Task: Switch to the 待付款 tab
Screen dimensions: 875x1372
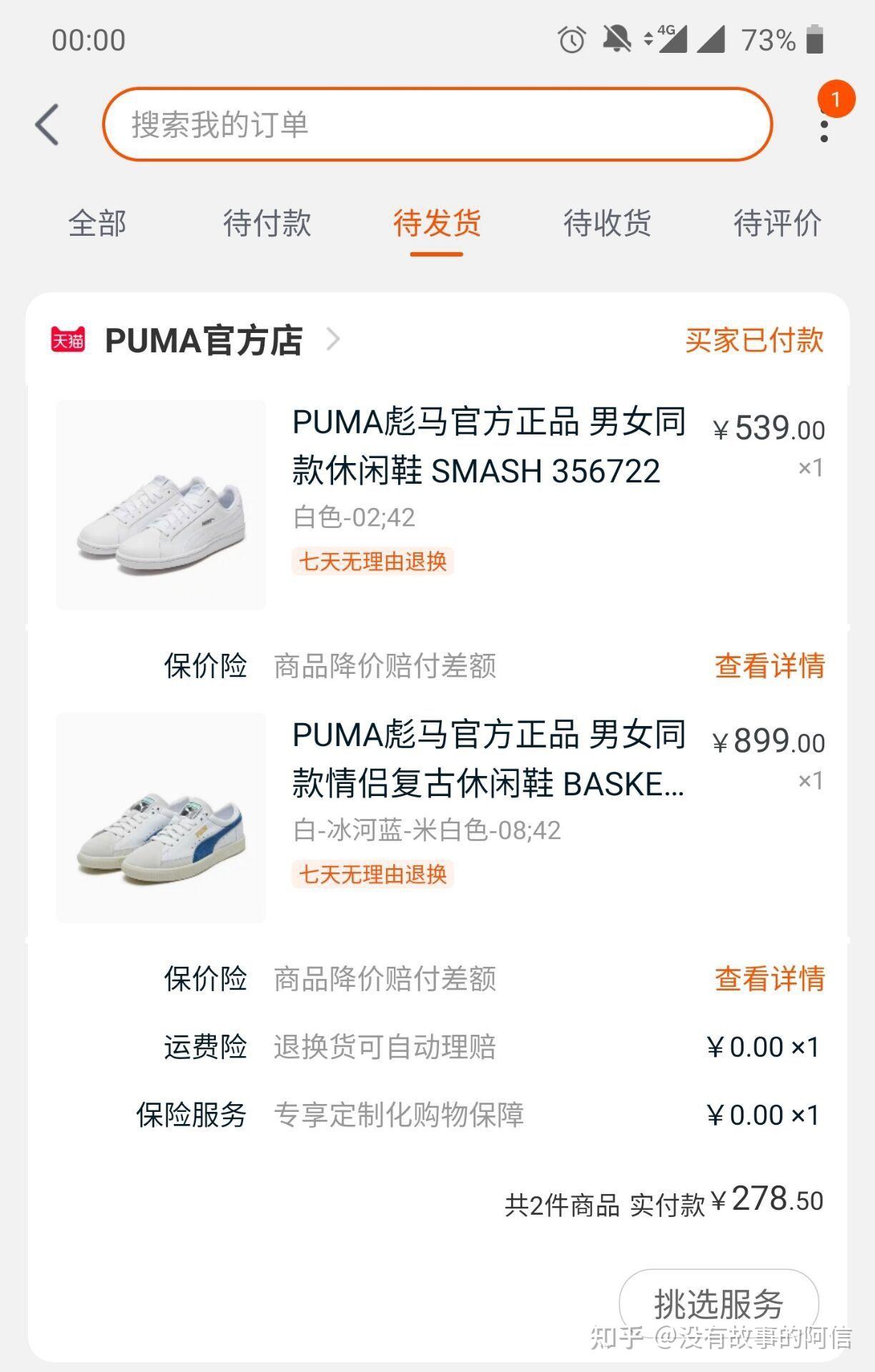Action: 267,224
